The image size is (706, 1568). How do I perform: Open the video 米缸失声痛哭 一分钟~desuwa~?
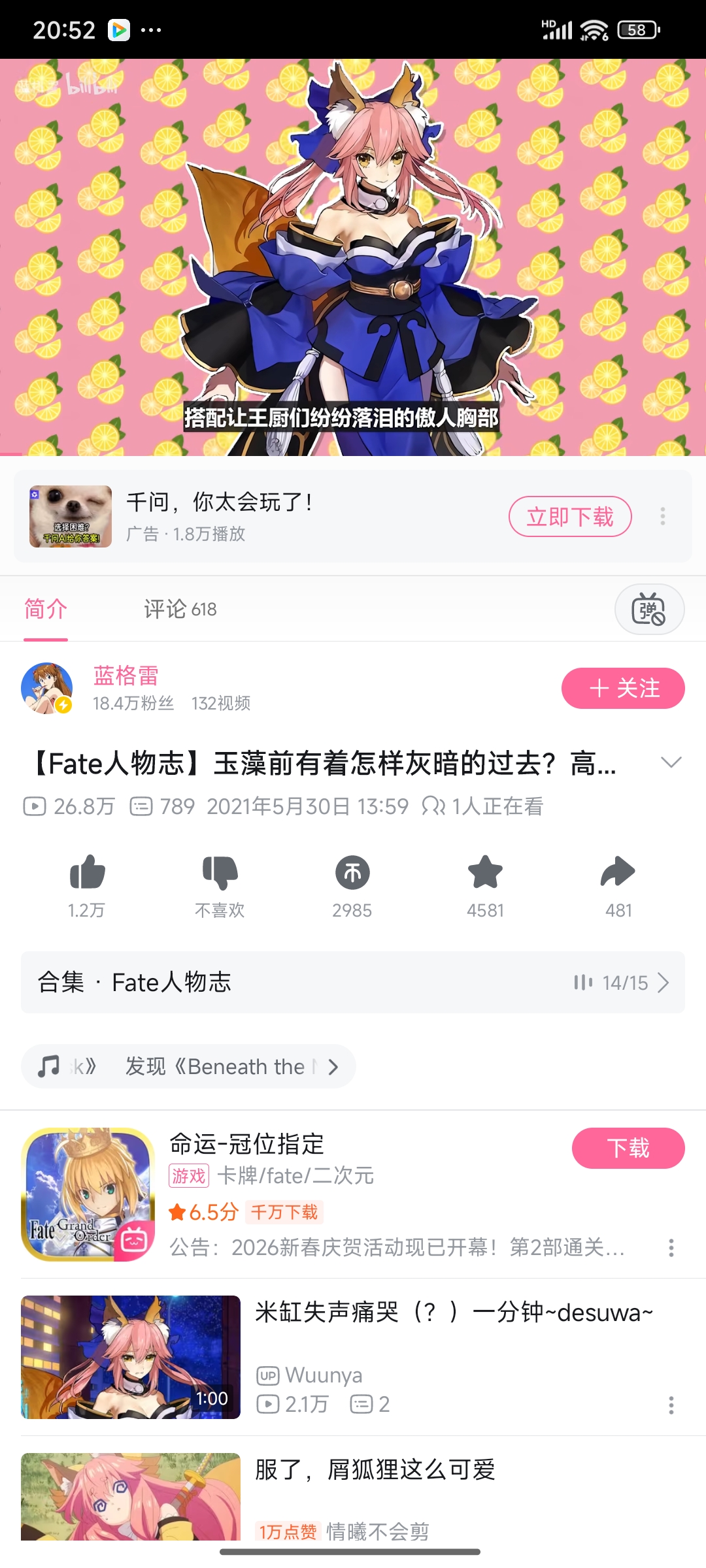coord(454,1312)
